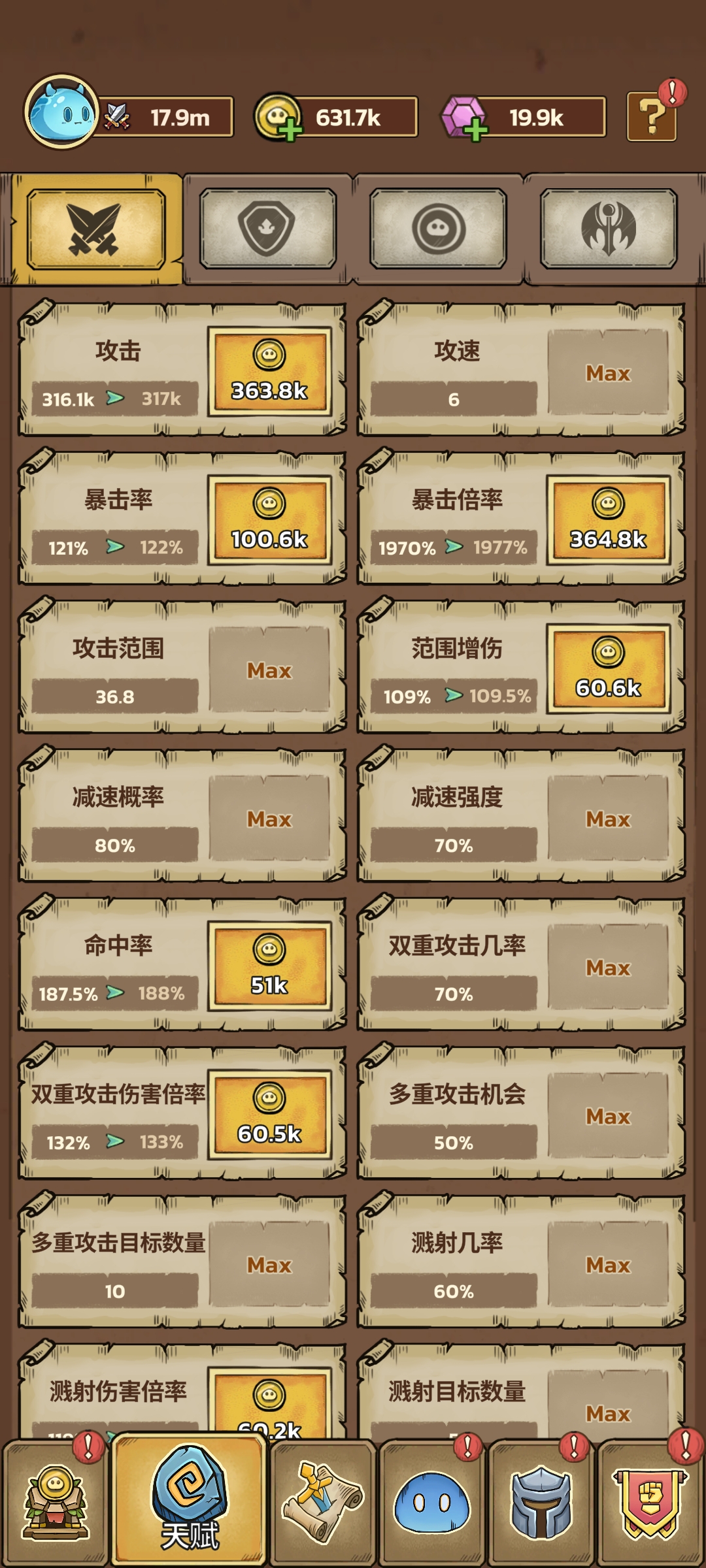This screenshot has height=1568, width=706.
Task: Open the sword scroll bottom tab
Action: pos(322,1503)
